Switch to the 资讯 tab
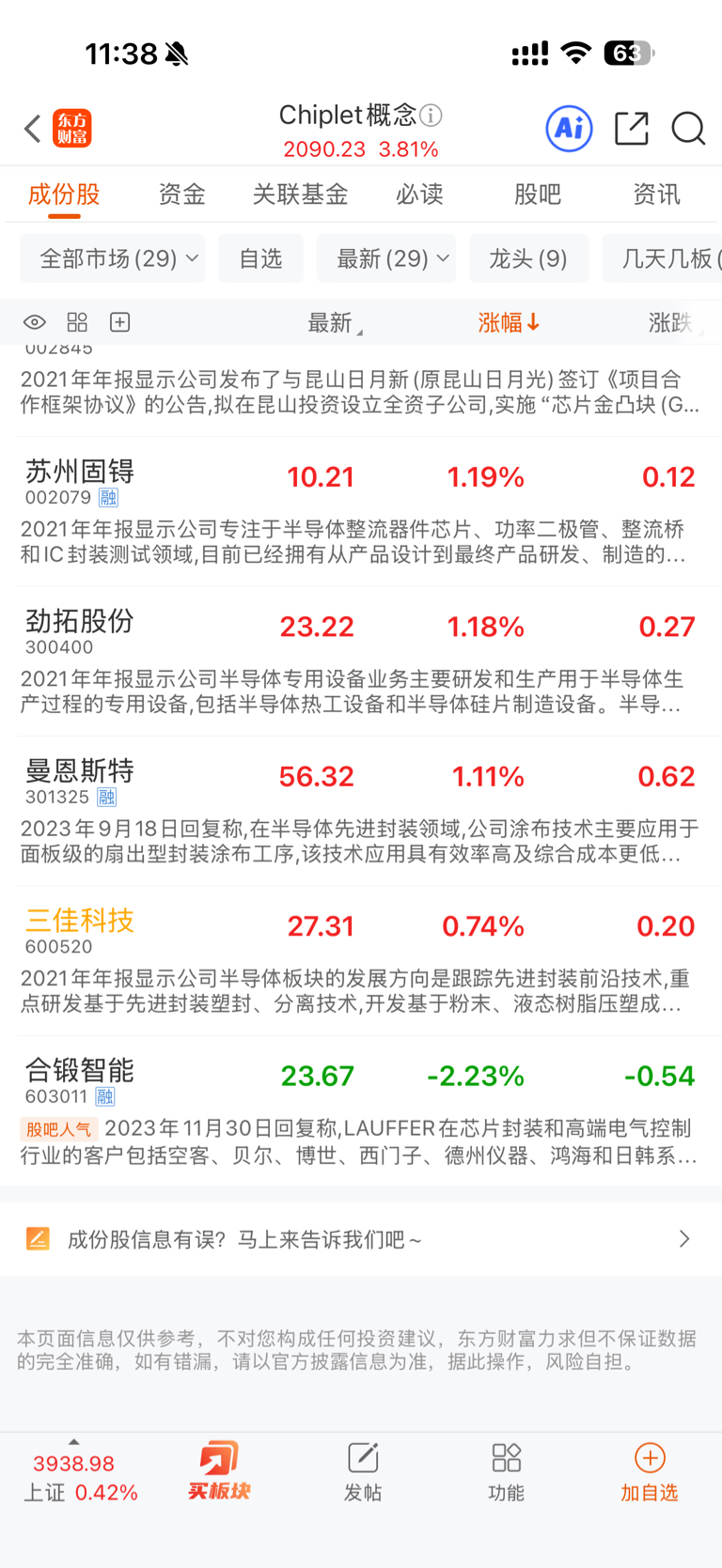The width and height of the screenshot is (722, 1568). coord(656,194)
